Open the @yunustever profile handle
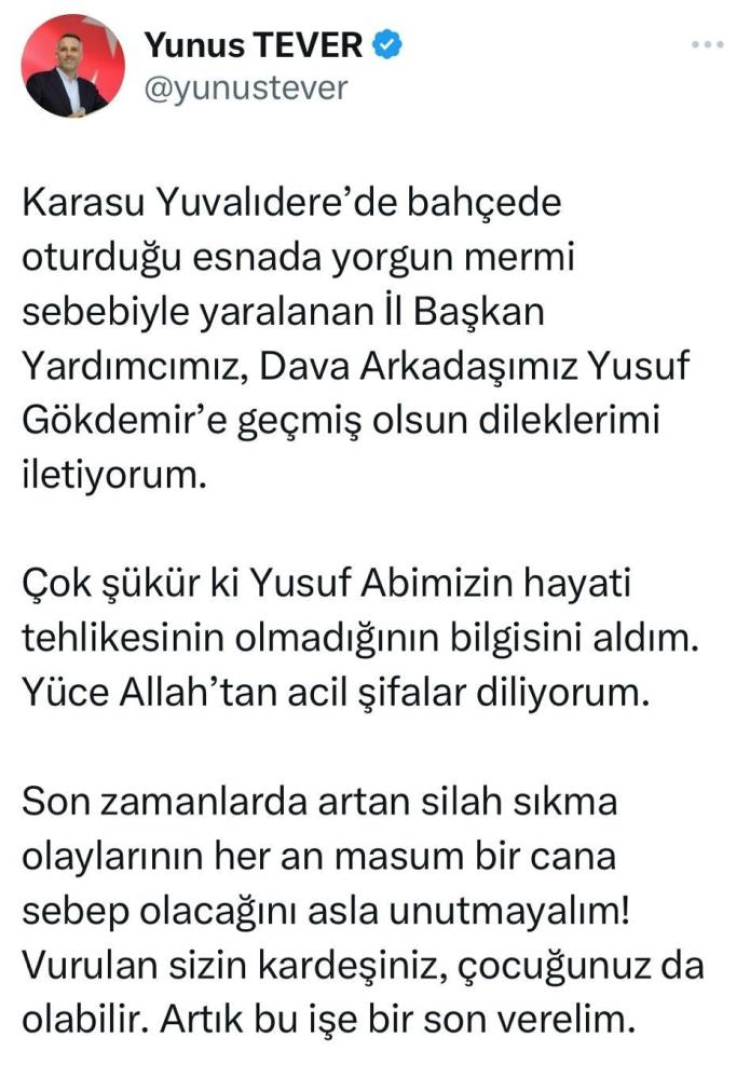Screen dimensions: 750x1078 (246, 88)
